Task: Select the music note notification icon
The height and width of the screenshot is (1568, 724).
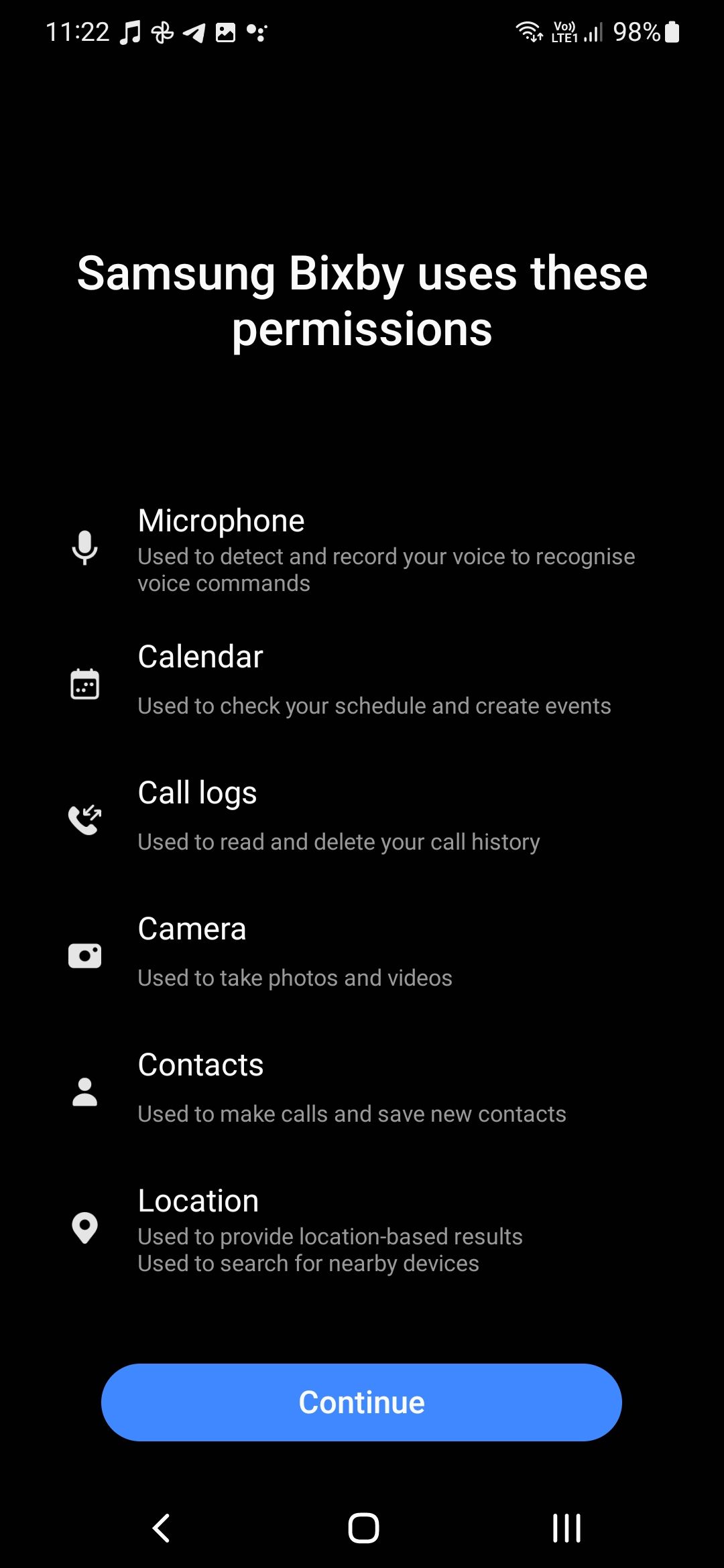Action: click(x=131, y=31)
